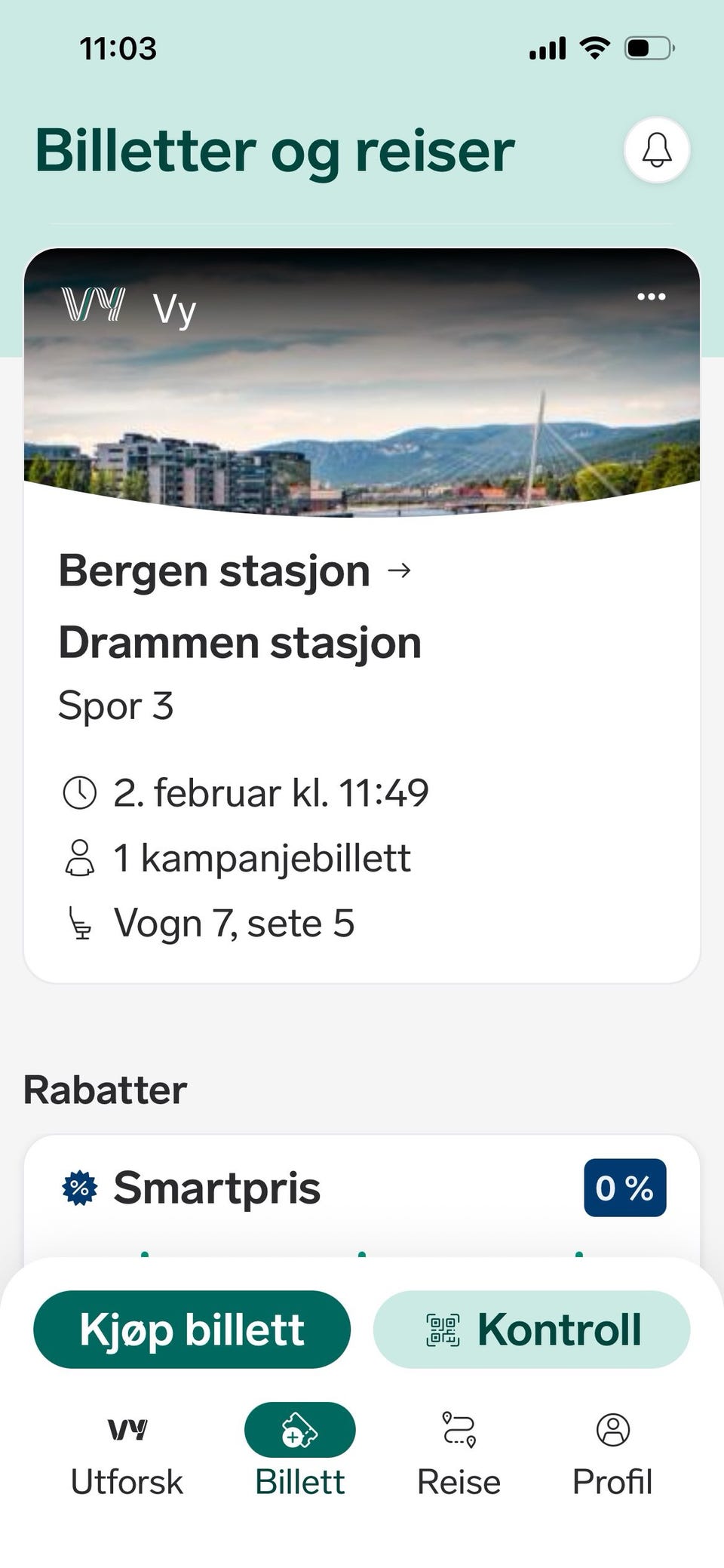Tap the Vy logo on the ticket card

click(x=93, y=306)
